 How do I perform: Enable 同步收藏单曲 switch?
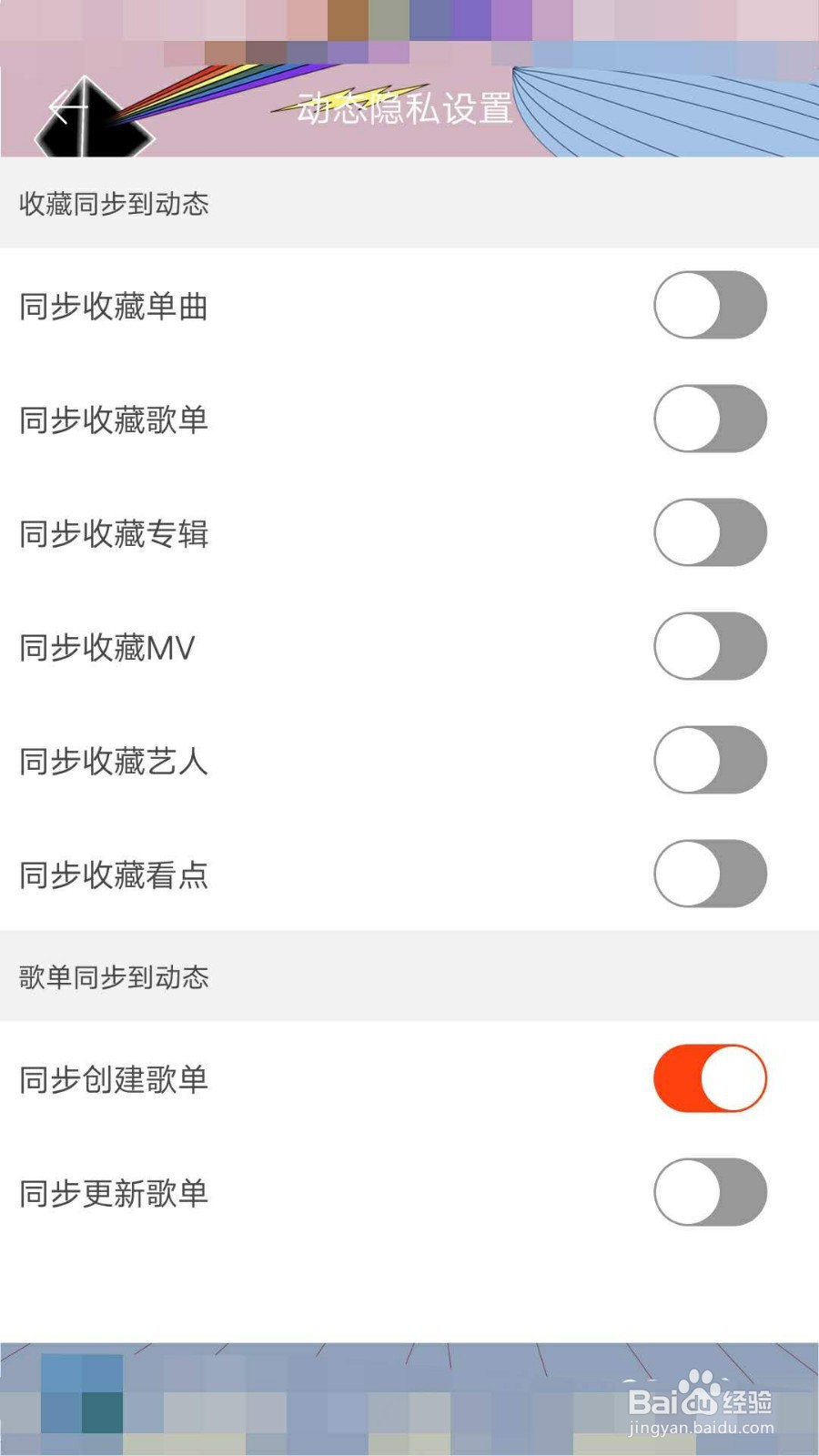[x=711, y=305]
